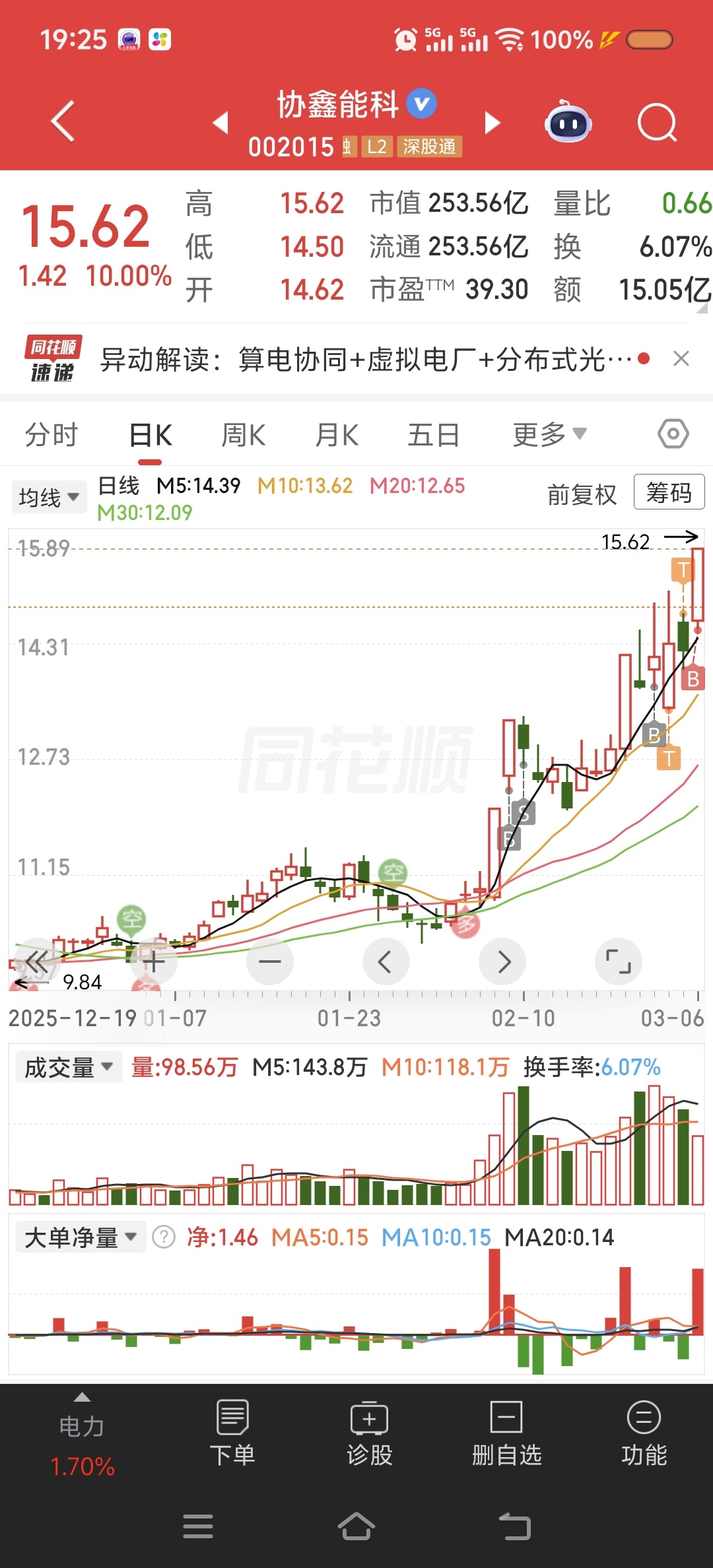Go back from the stock page
Viewport: 713px width, 1568px height.
(63, 121)
